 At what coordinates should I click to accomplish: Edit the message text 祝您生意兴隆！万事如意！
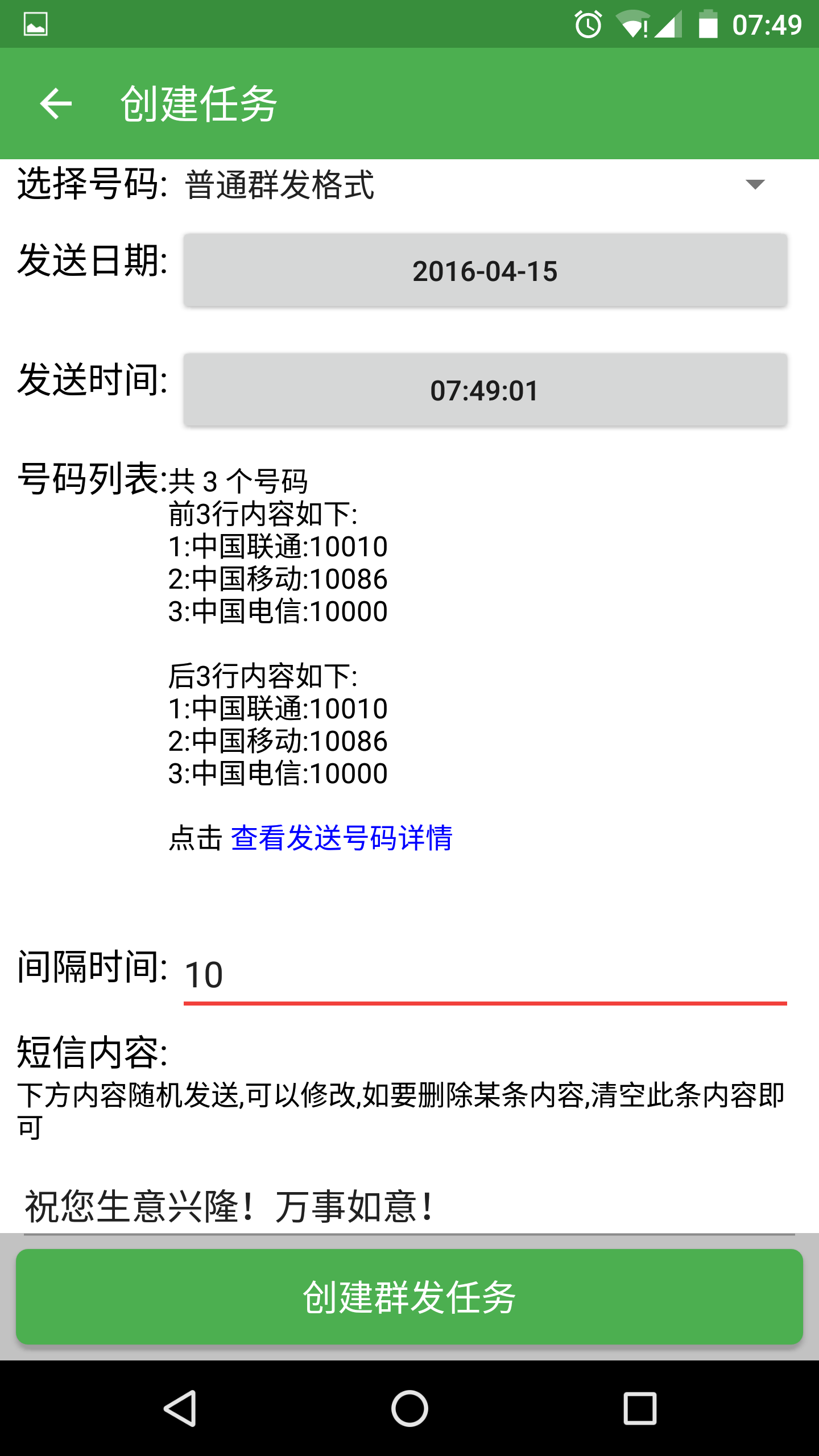click(409, 1206)
